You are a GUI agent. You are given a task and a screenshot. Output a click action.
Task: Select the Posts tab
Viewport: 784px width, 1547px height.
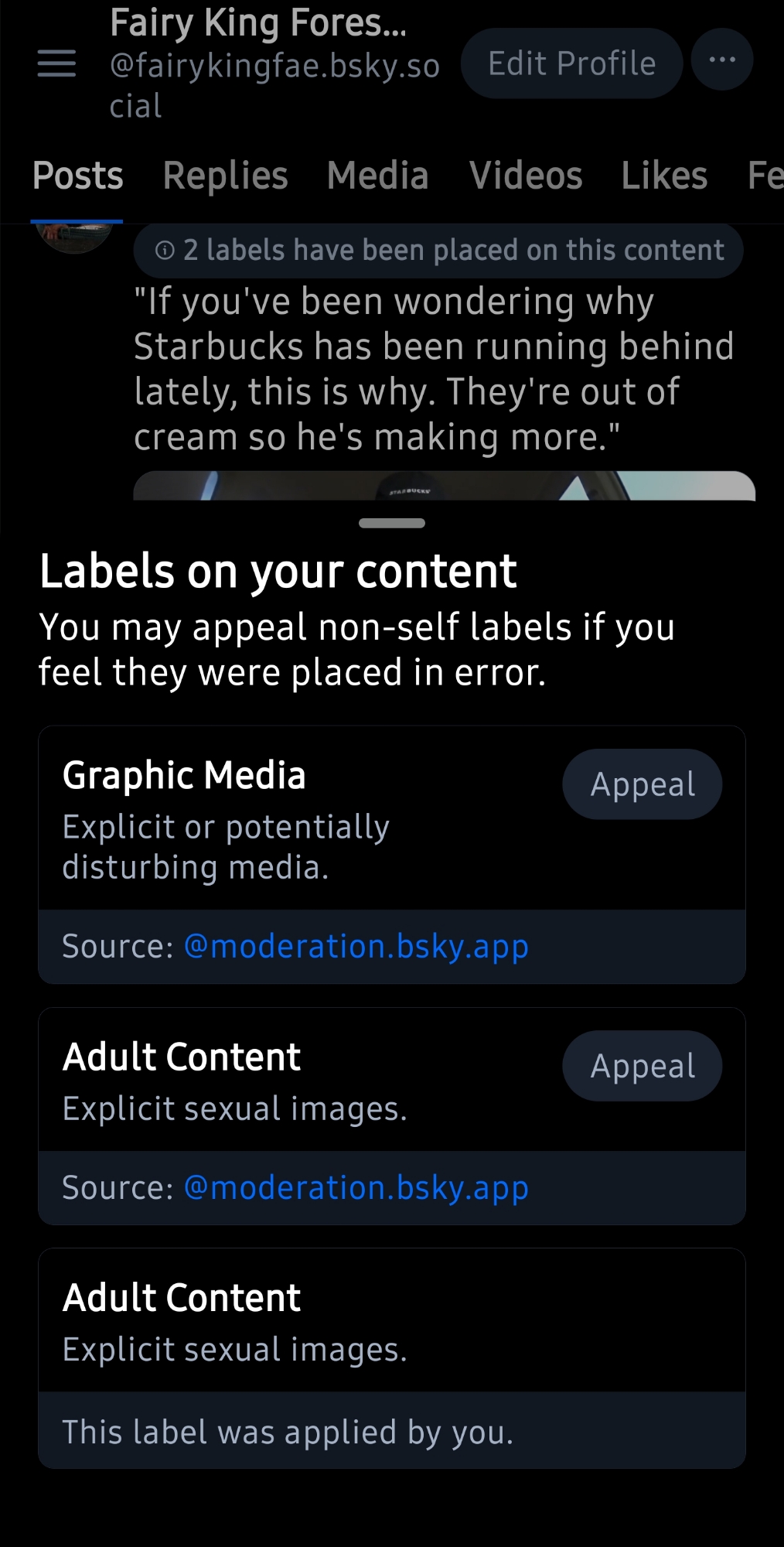coord(77,176)
